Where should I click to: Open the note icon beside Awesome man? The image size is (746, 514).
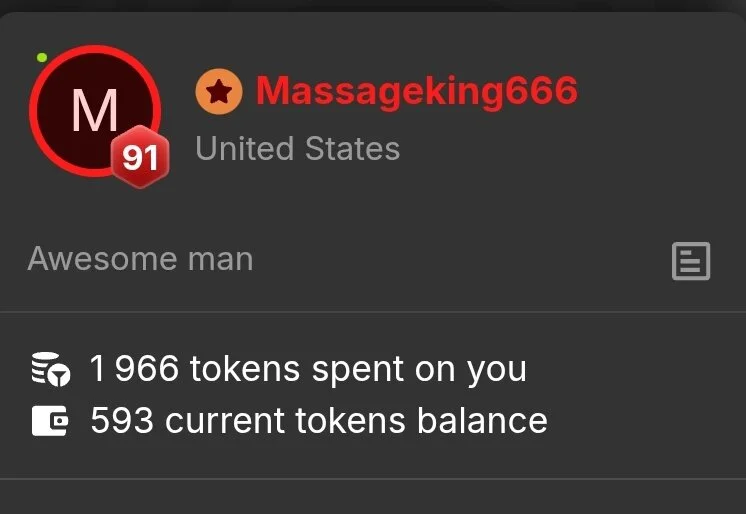tap(690, 261)
